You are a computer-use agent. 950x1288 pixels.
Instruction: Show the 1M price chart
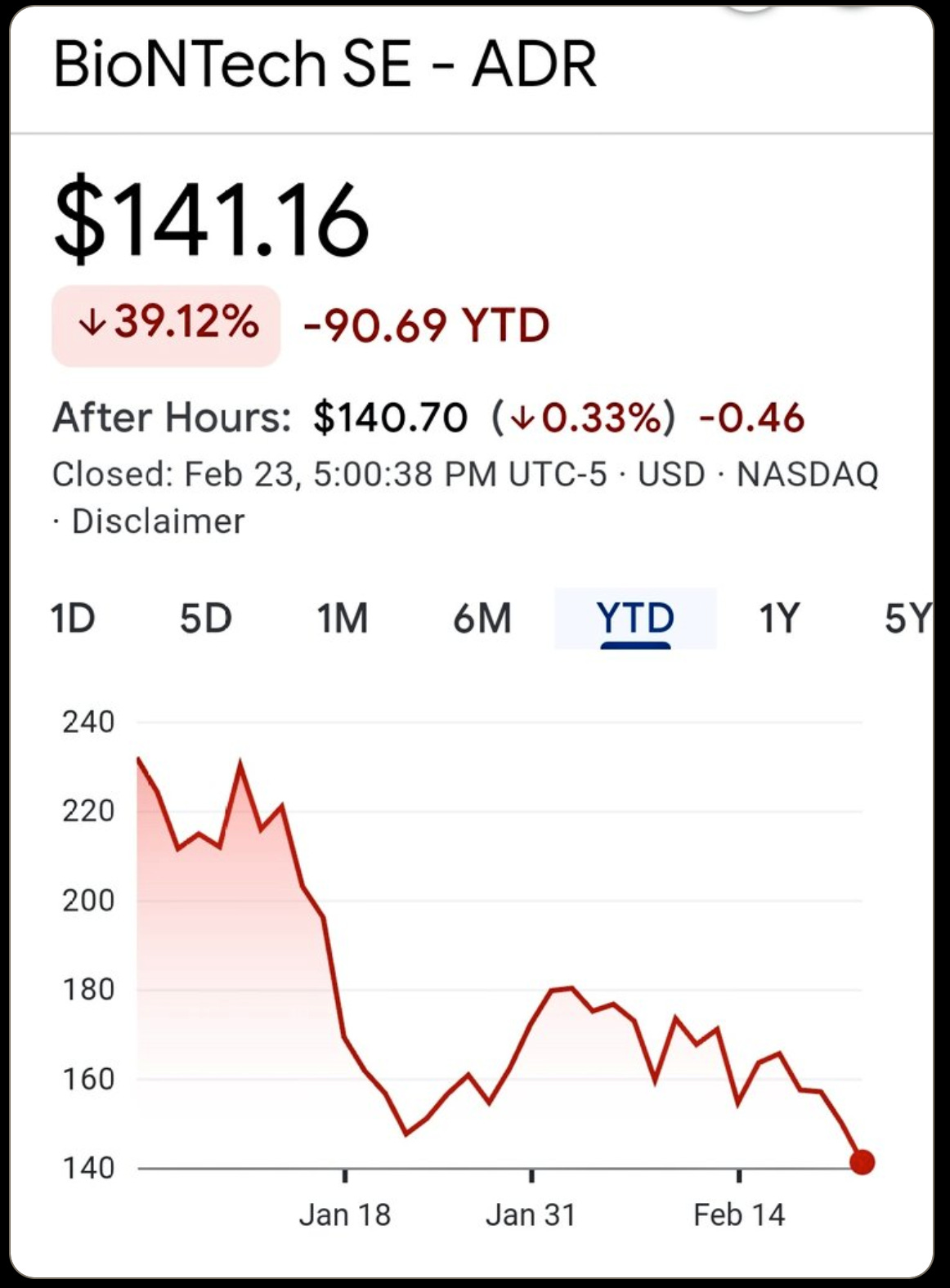343,618
